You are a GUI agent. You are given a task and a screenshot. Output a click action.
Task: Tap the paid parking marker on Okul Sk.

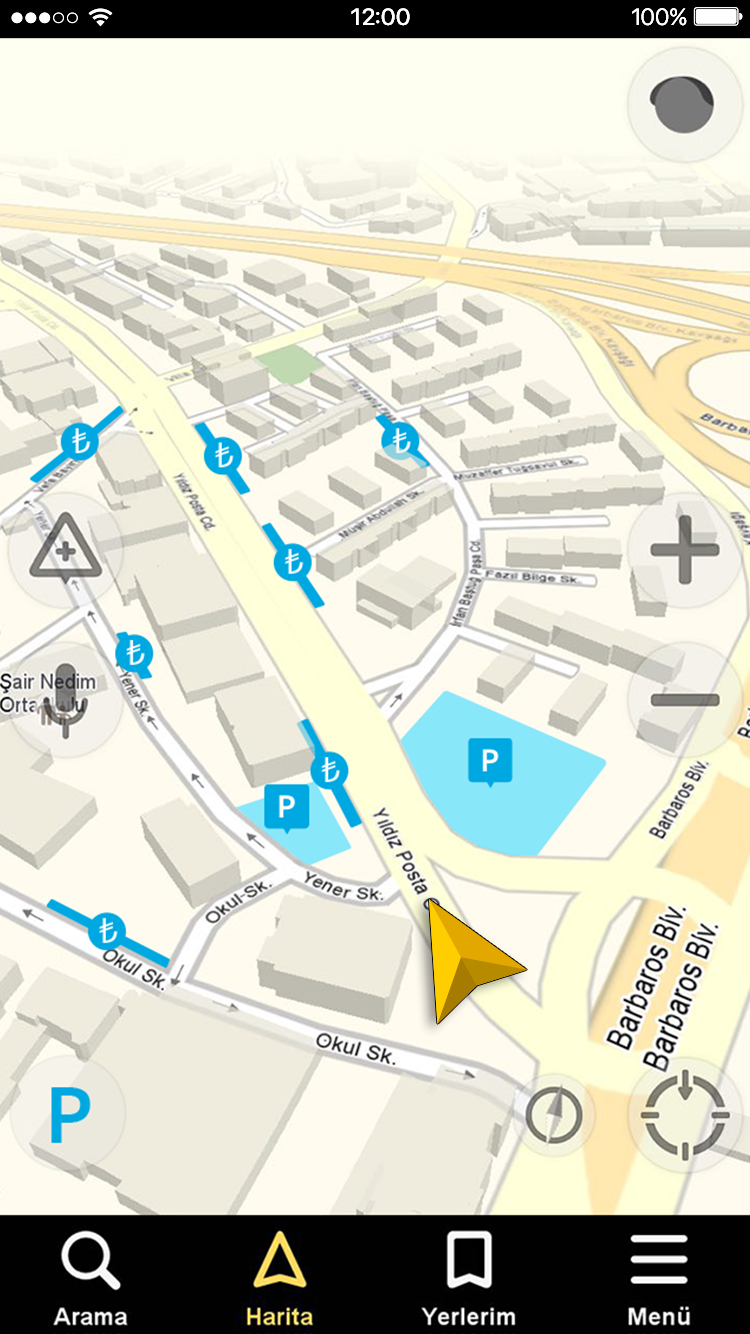point(106,932)
